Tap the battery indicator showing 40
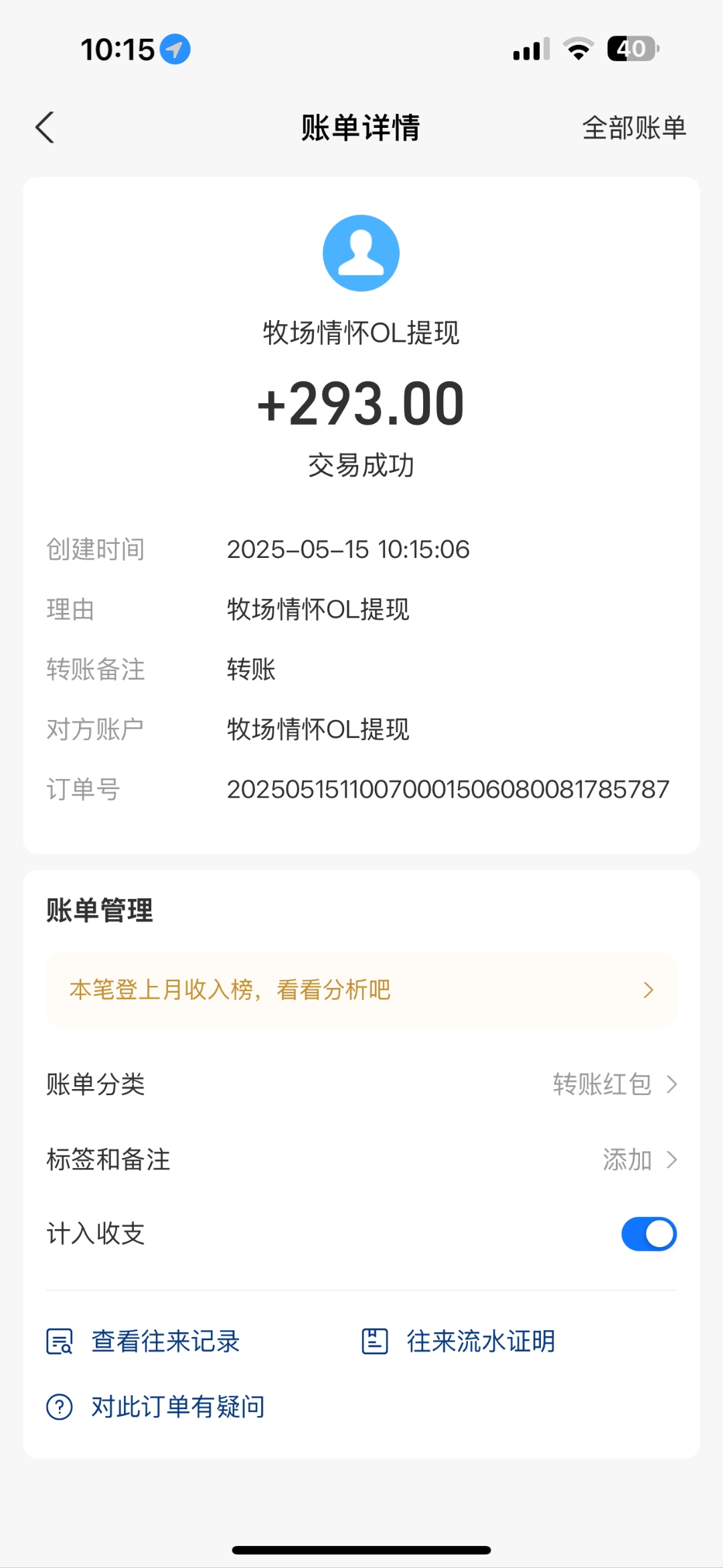 (632, 48)
